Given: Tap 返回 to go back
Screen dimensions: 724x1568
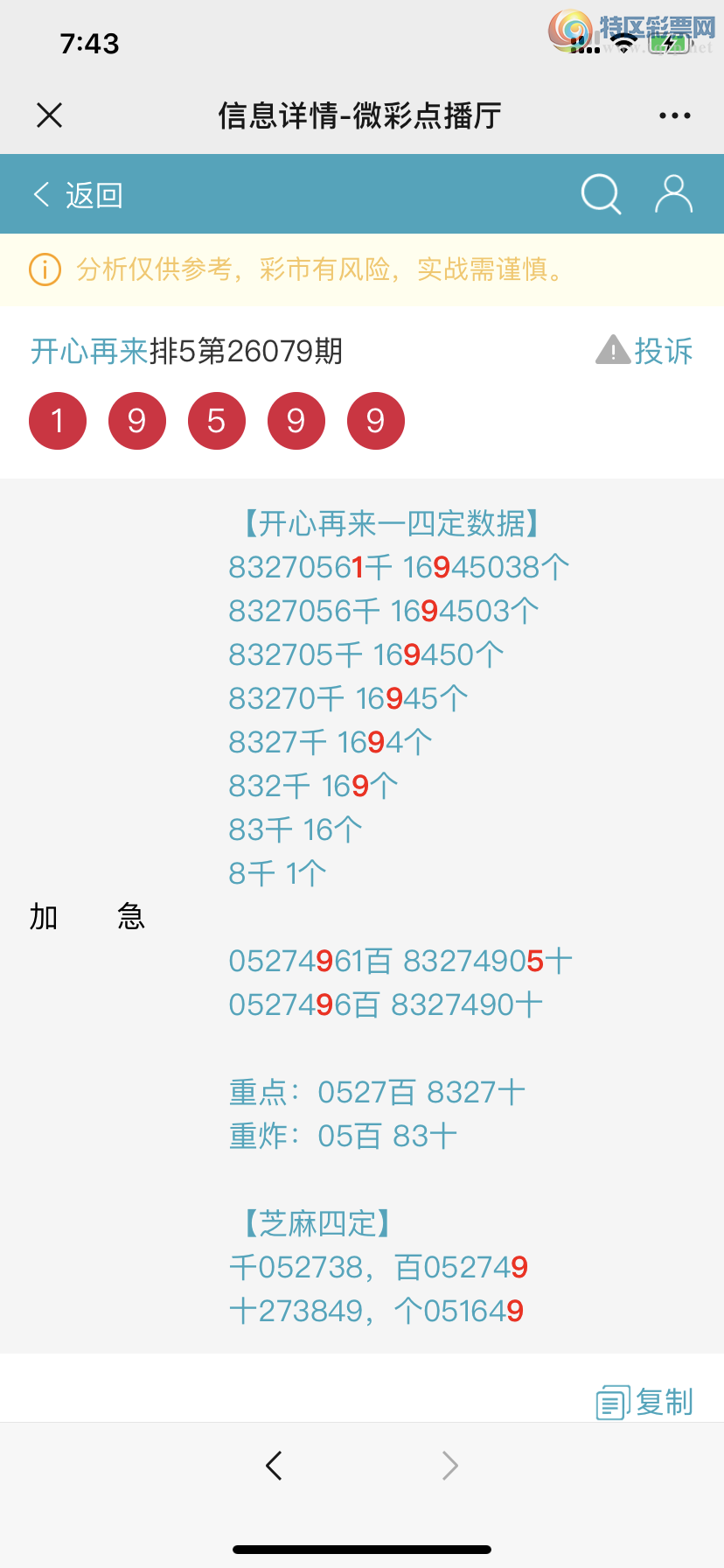Looking at the screenshot, I should pos(93,194).
